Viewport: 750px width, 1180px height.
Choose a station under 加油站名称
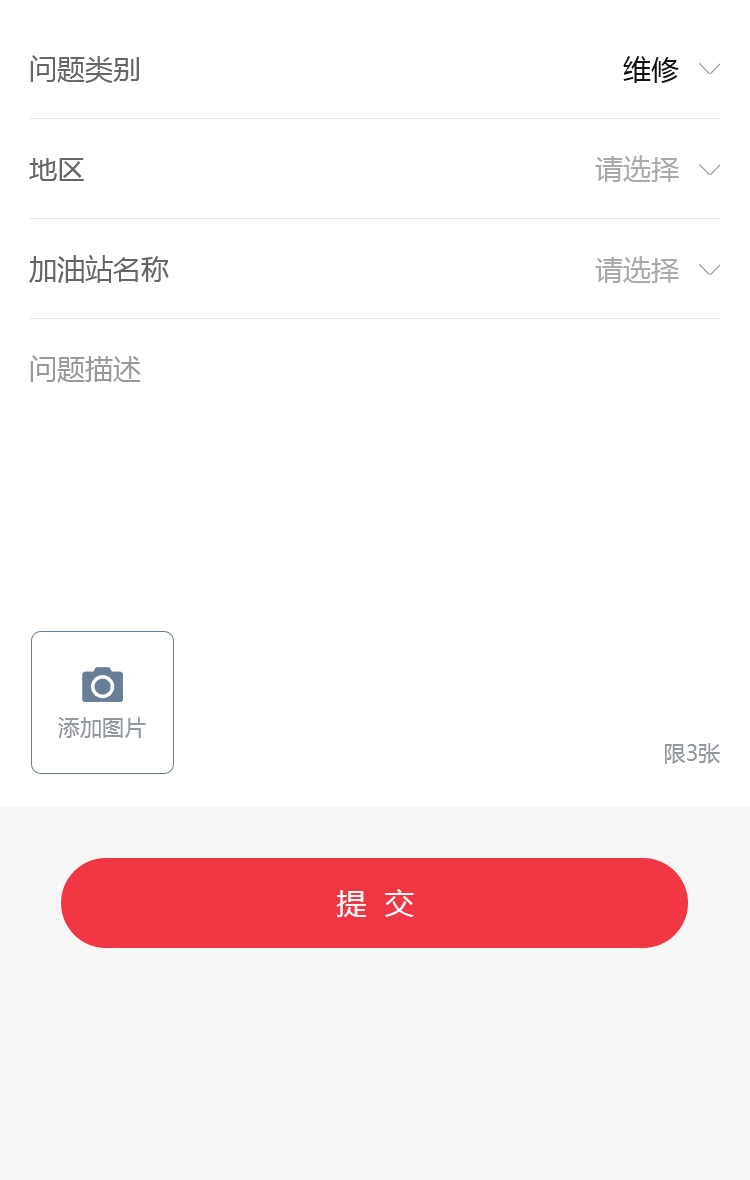(x=655, y=270)
